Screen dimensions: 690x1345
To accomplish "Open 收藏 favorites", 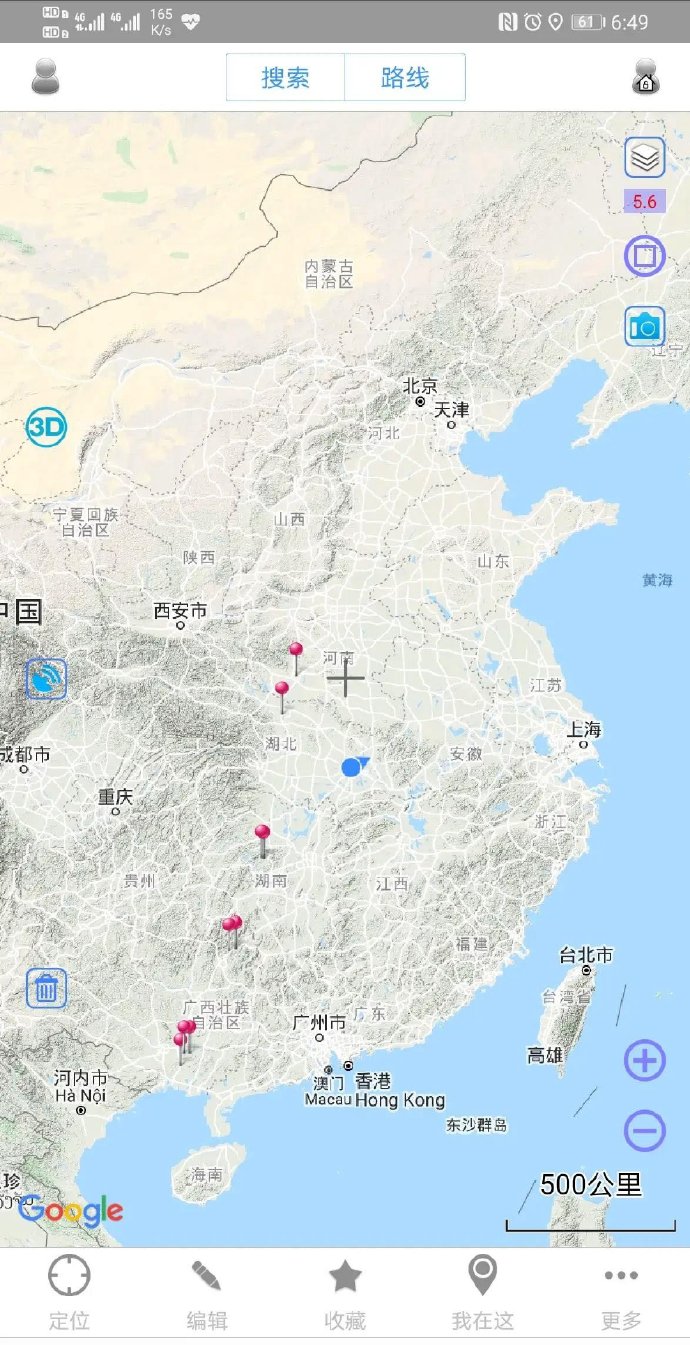I will [345, 1294].
